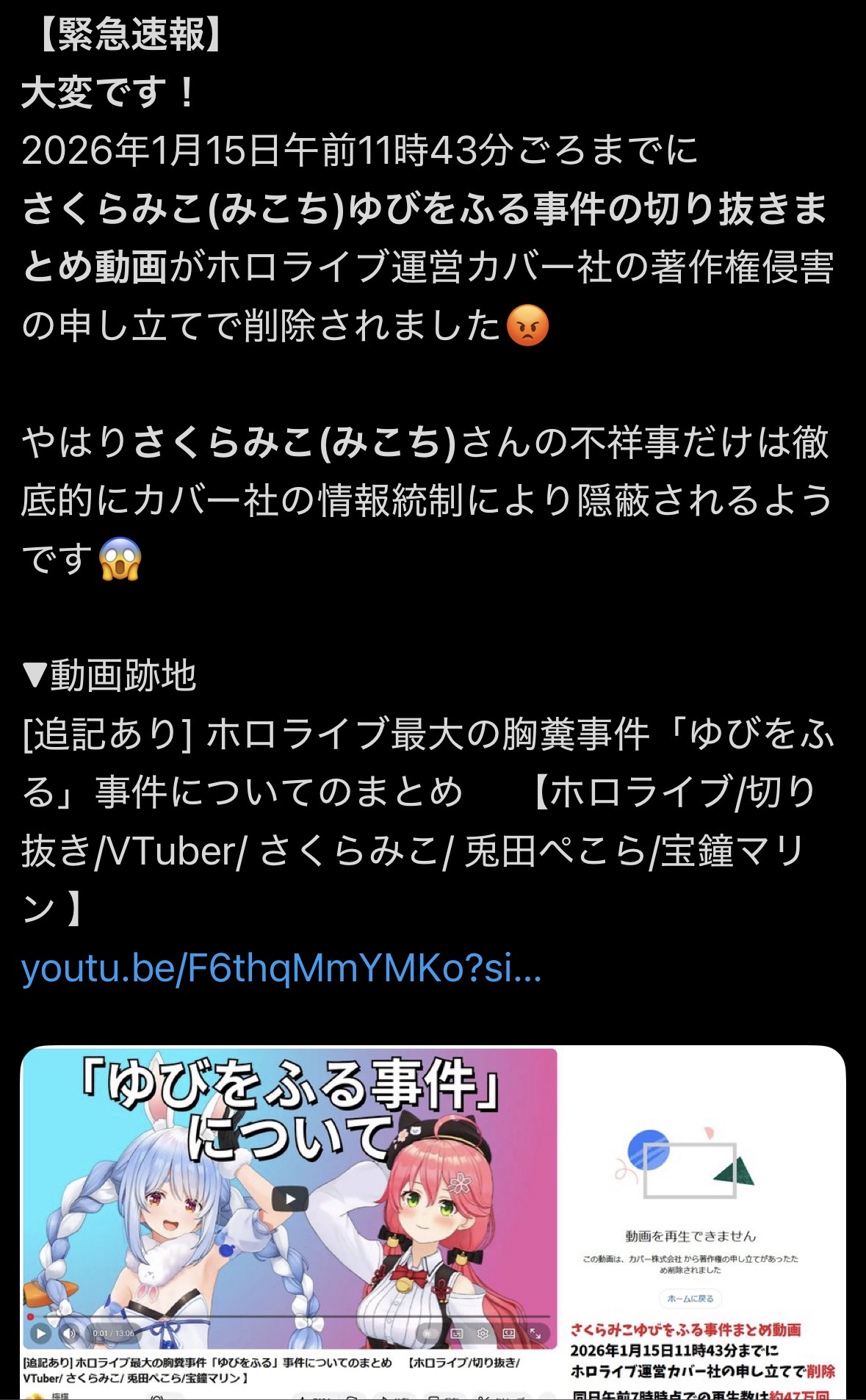
Task: Open the youtu.be/F6thqMmYMKo link
Action: 281,969
